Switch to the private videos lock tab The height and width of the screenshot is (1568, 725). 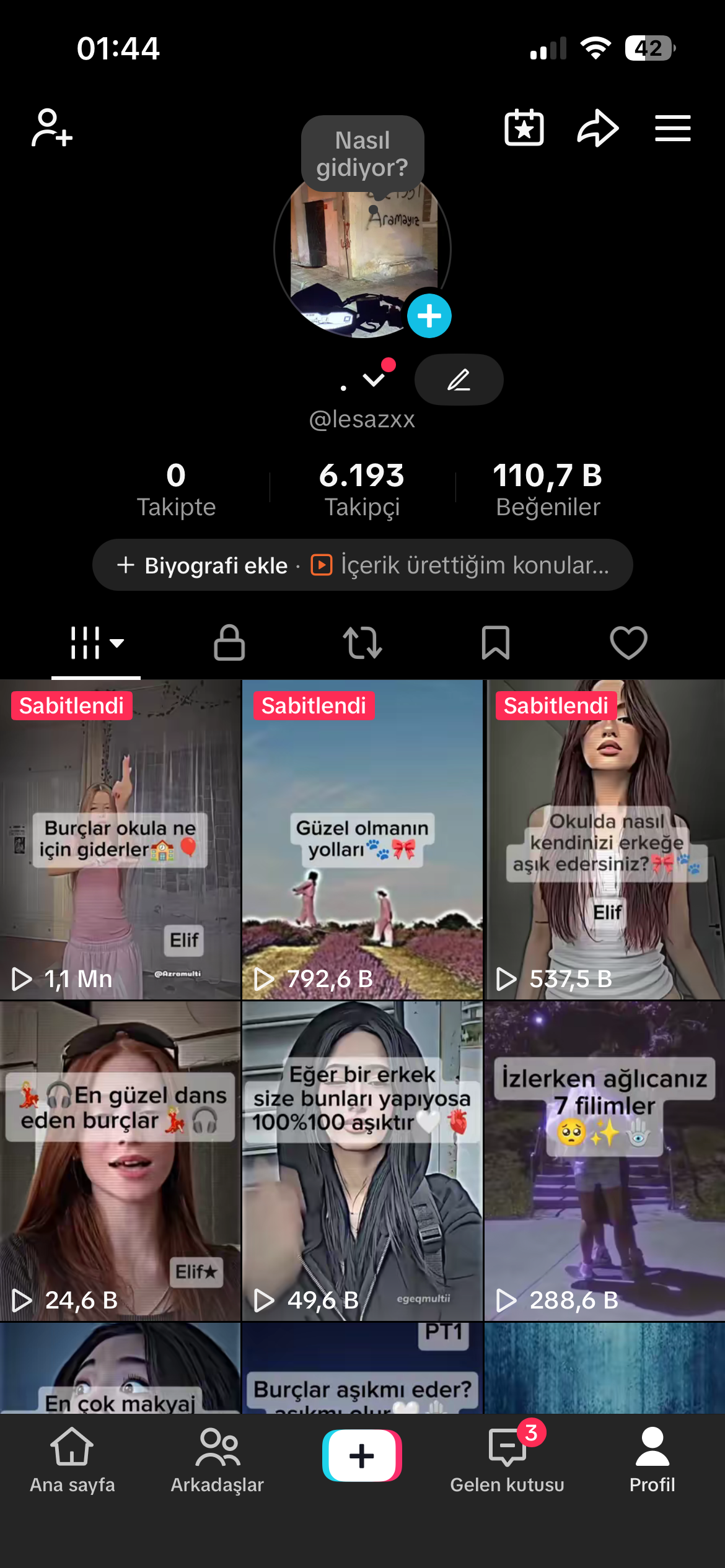[x=229, y=642]
